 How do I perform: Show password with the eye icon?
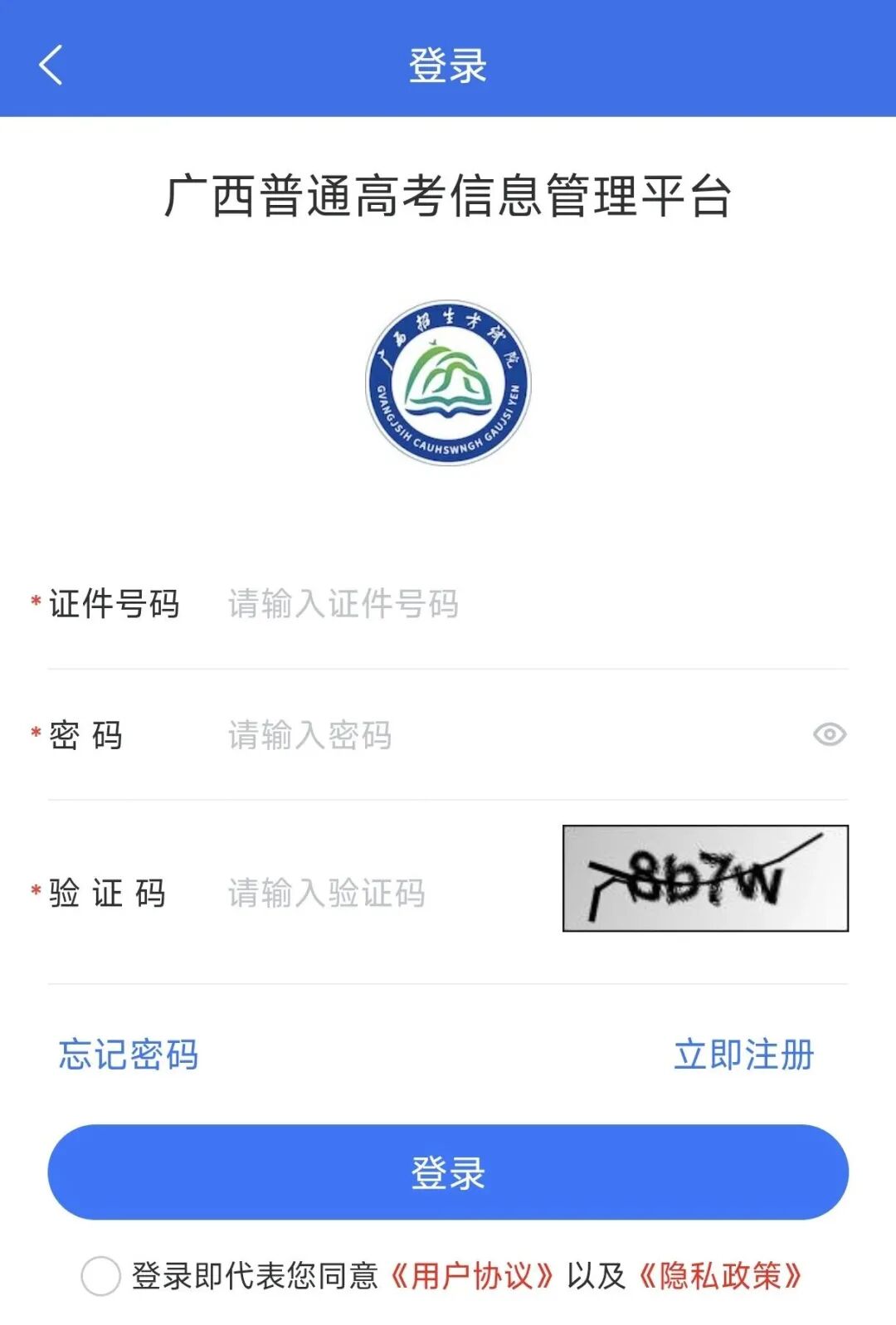click(829, 734)
